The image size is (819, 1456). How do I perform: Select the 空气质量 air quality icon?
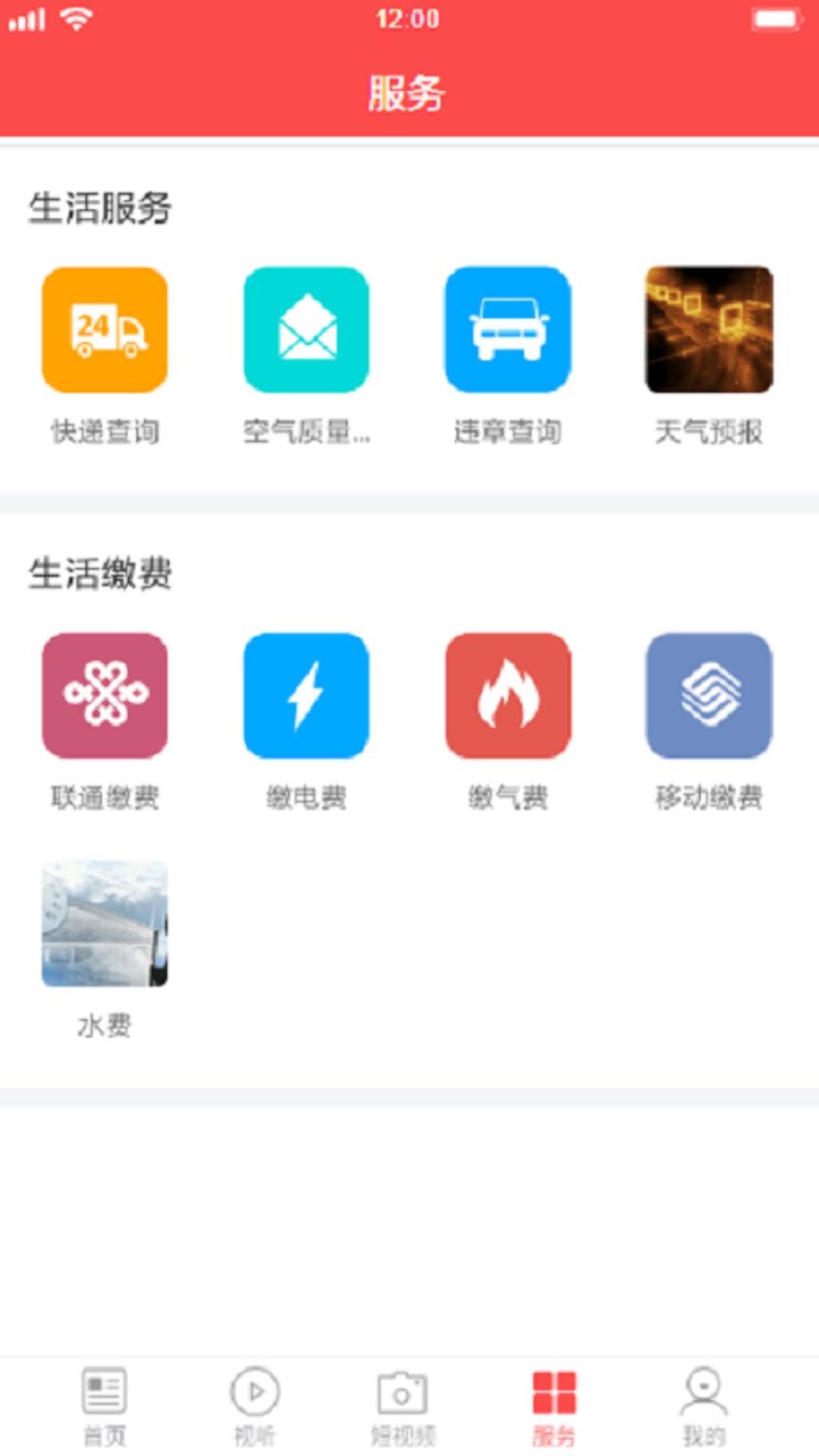tap(306, 329)
